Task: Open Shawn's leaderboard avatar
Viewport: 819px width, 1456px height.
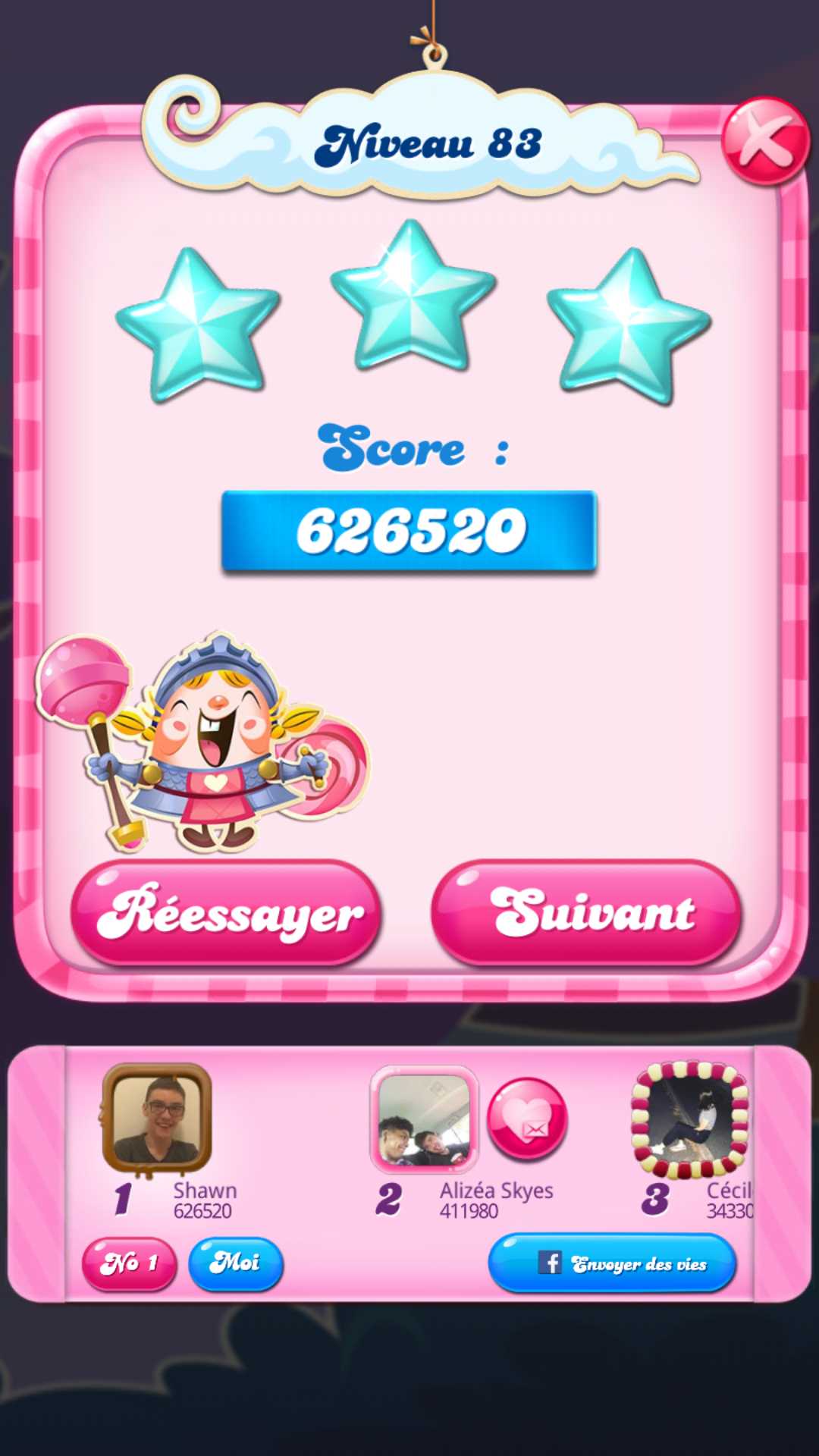Action: click(x=157, y=1119)
